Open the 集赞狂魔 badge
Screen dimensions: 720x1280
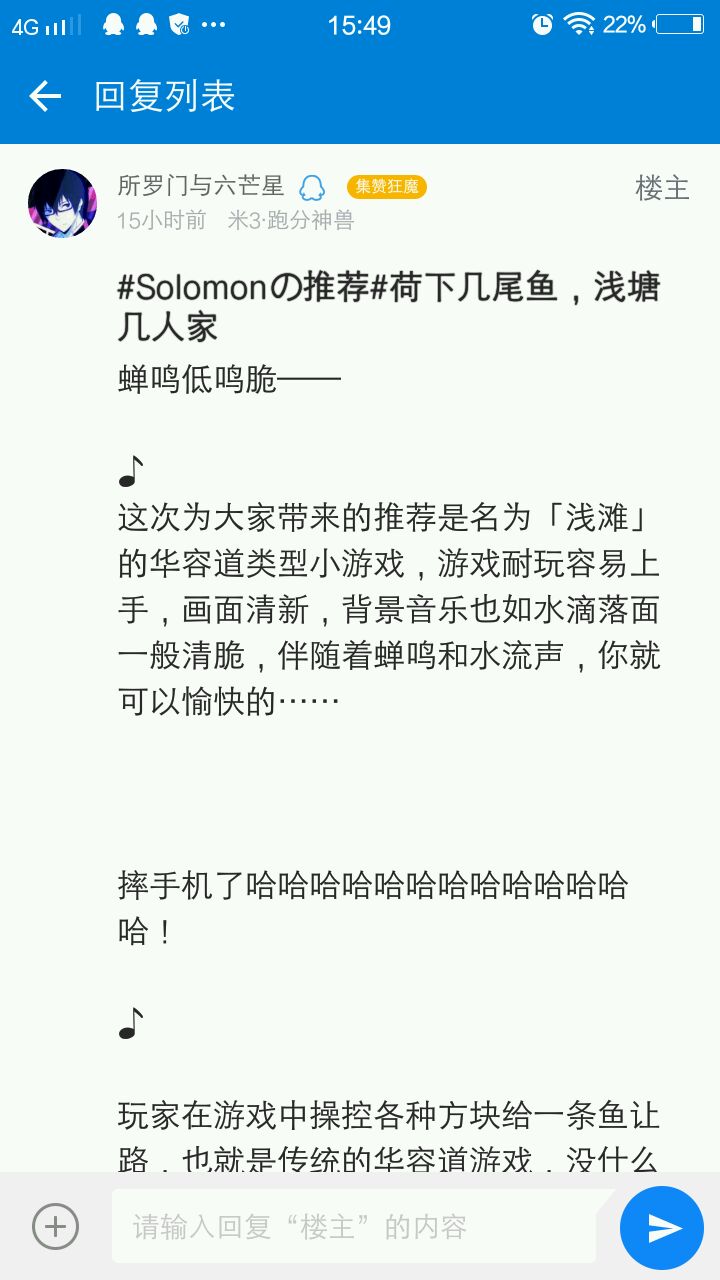pyautogui.click(x=386, y=187)
